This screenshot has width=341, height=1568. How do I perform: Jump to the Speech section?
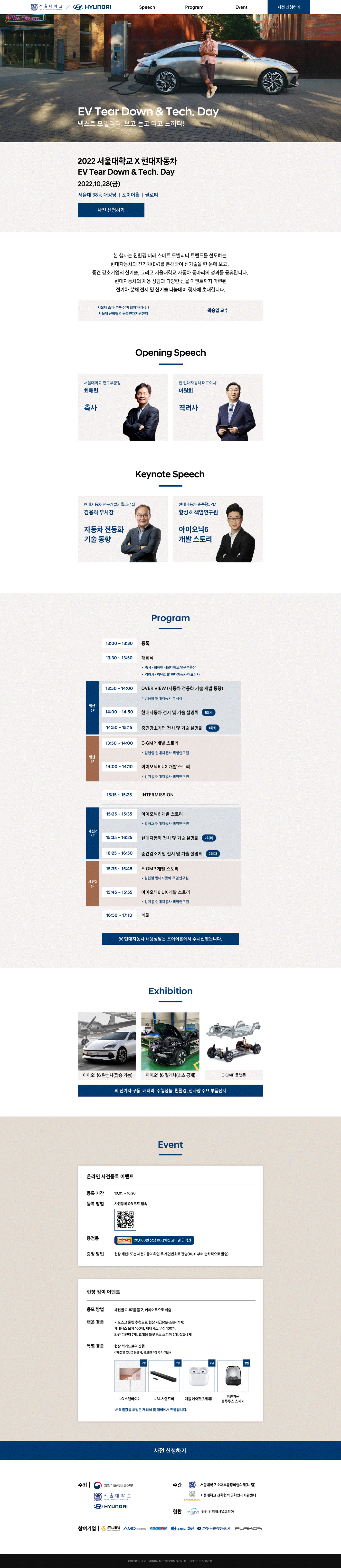point(147,7)
